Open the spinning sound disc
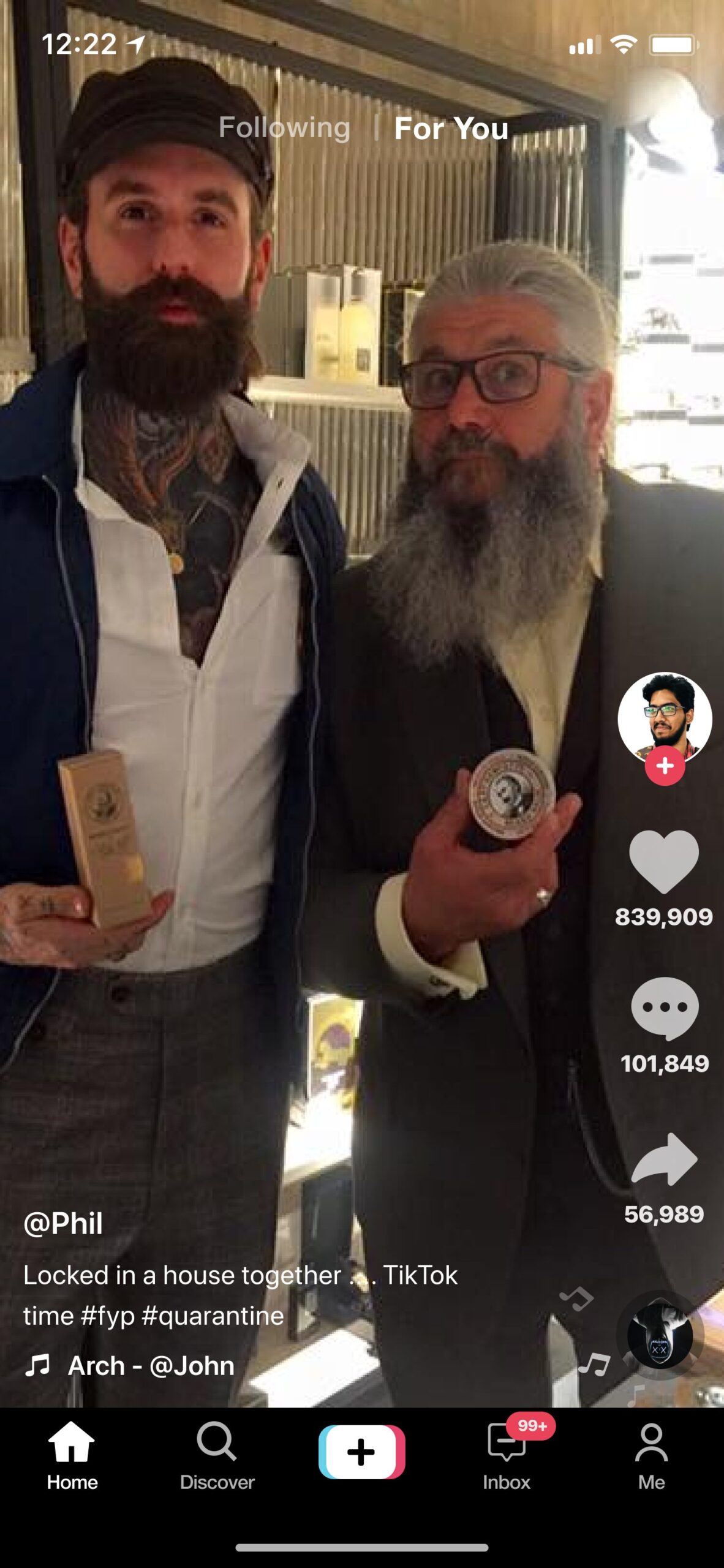 pos(660,1335)
